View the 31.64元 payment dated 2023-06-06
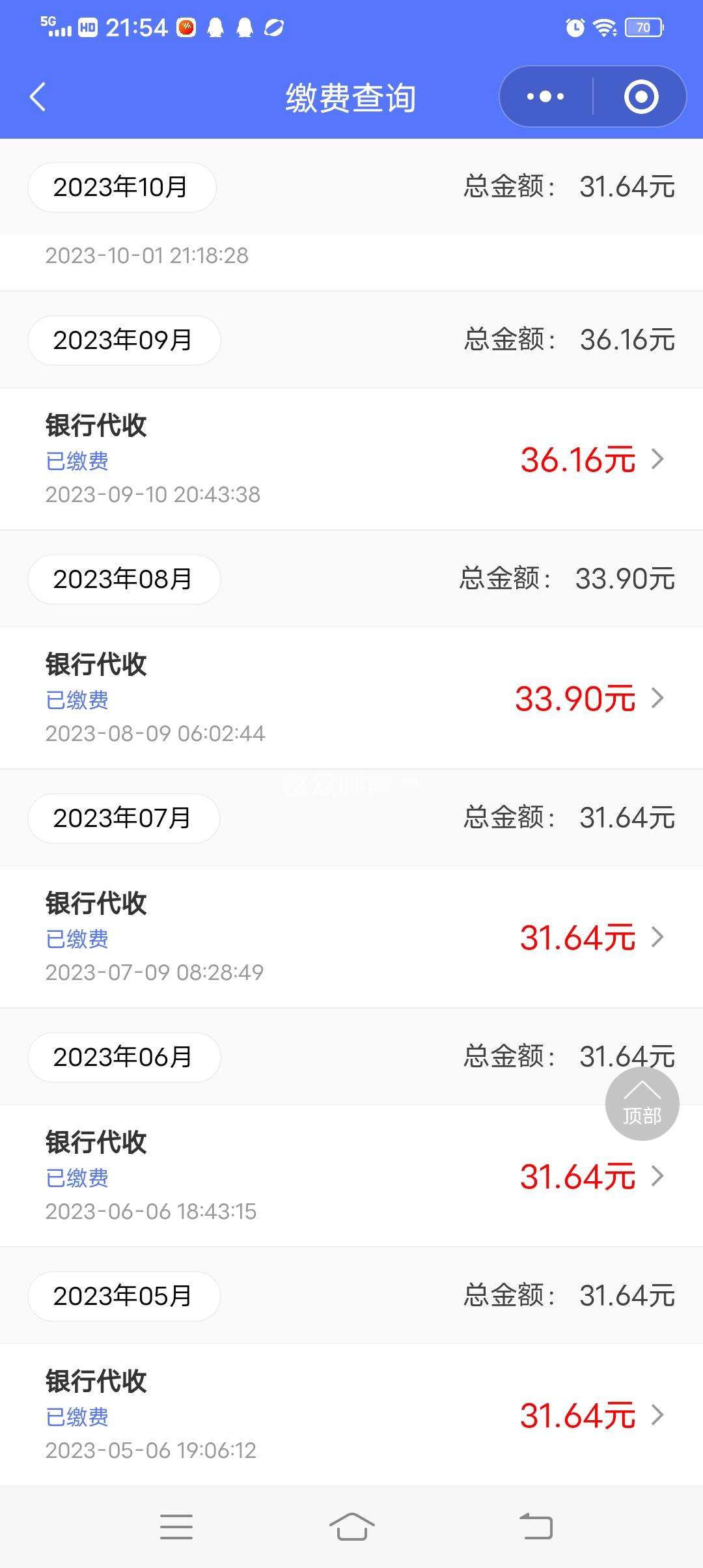The width and height of the screenshot is (703, 1568). (351, 1177)
